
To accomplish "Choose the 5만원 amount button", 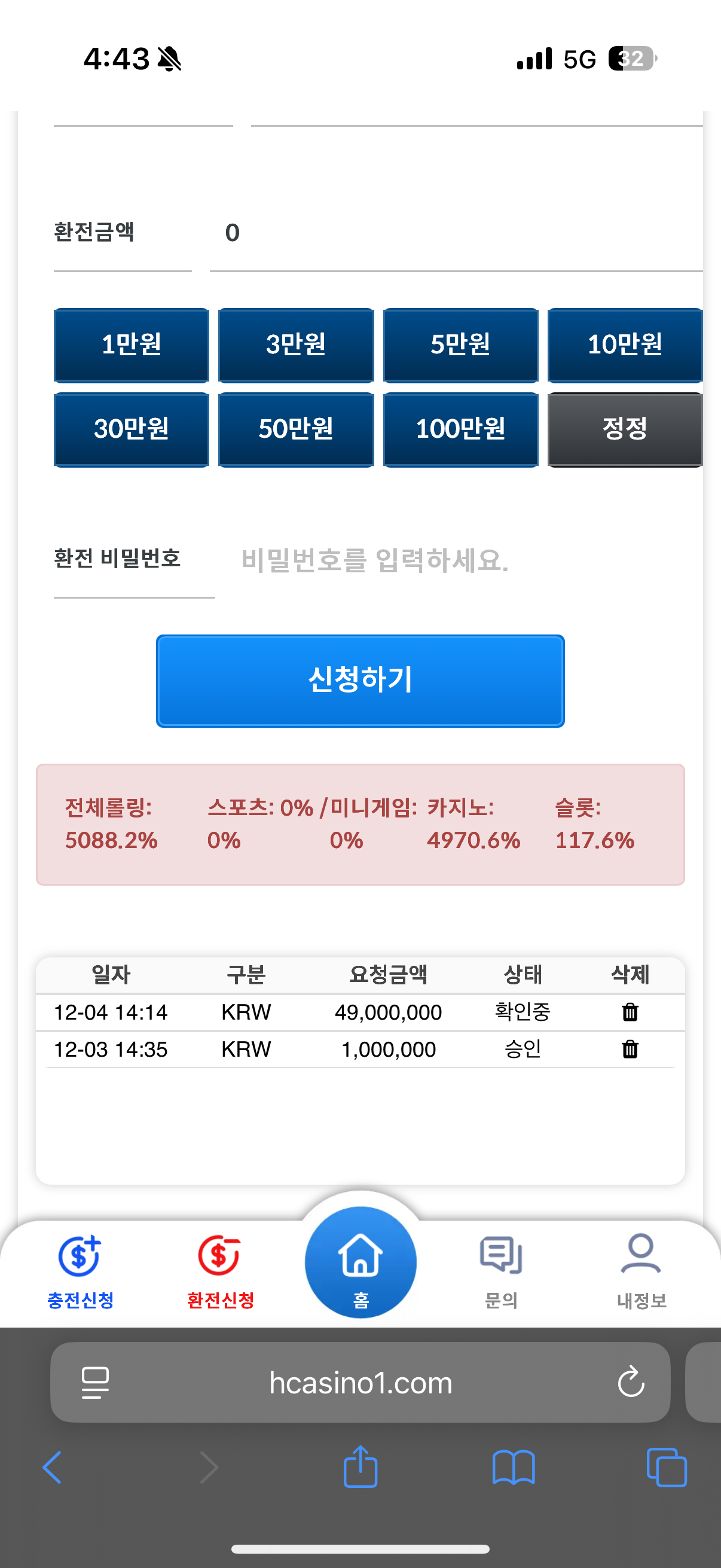I will [460, 344].
